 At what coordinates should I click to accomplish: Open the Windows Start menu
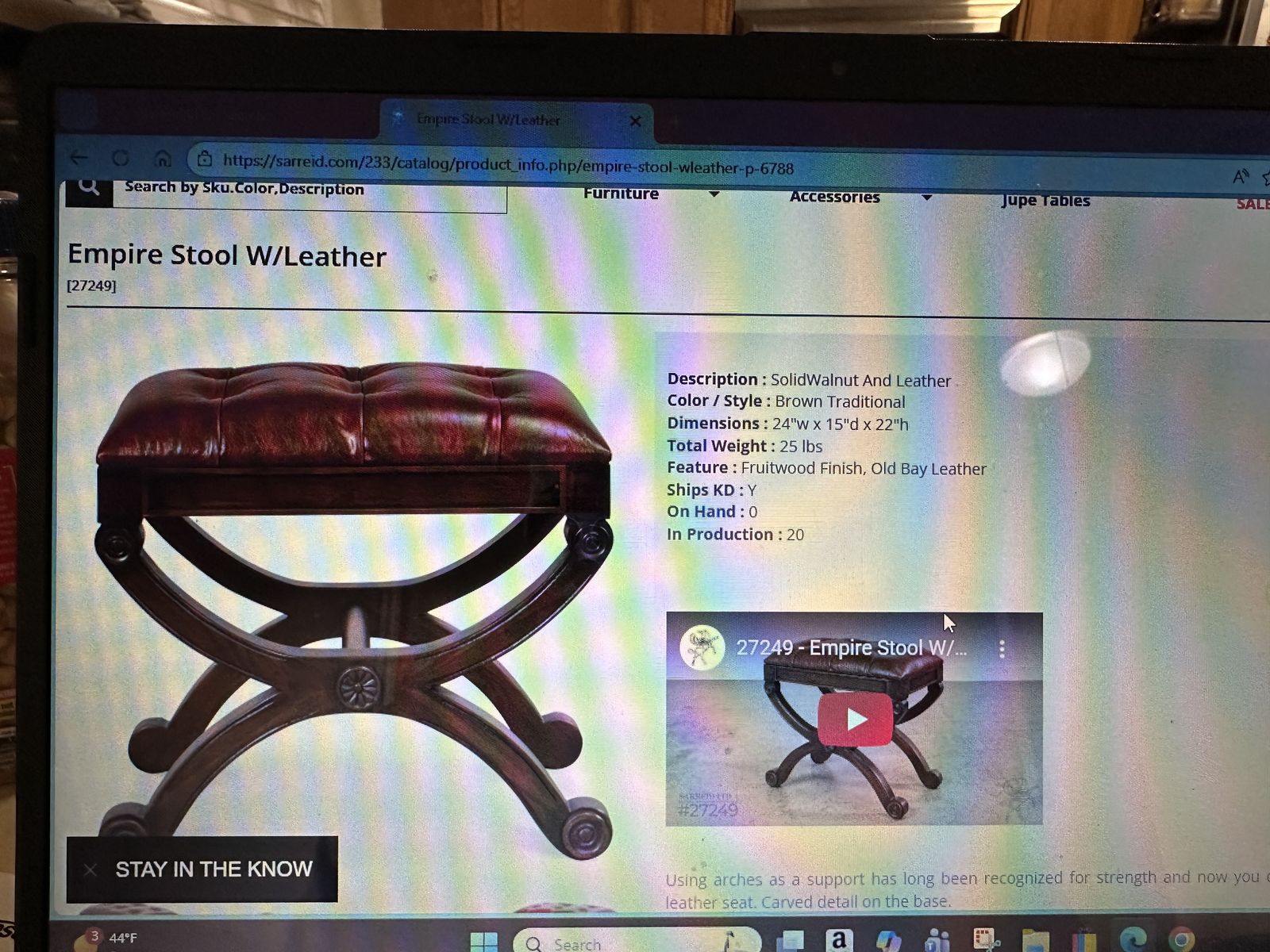[483, 942]
